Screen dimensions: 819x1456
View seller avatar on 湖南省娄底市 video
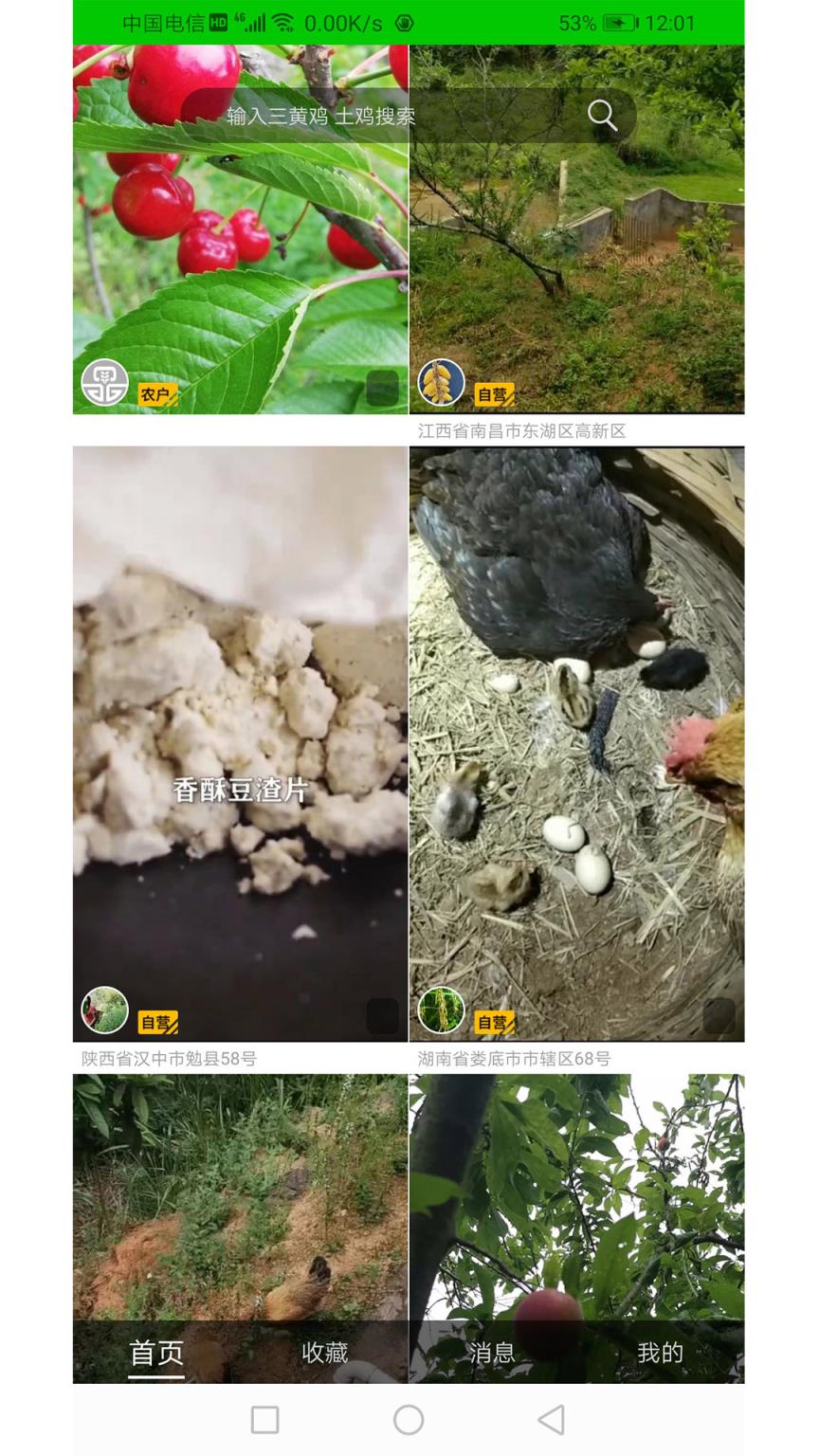coord(441,1010)
